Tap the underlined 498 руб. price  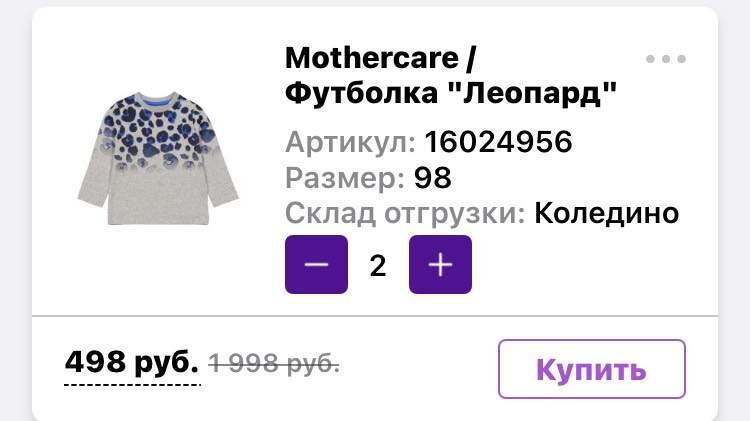(x=132, y=362)
